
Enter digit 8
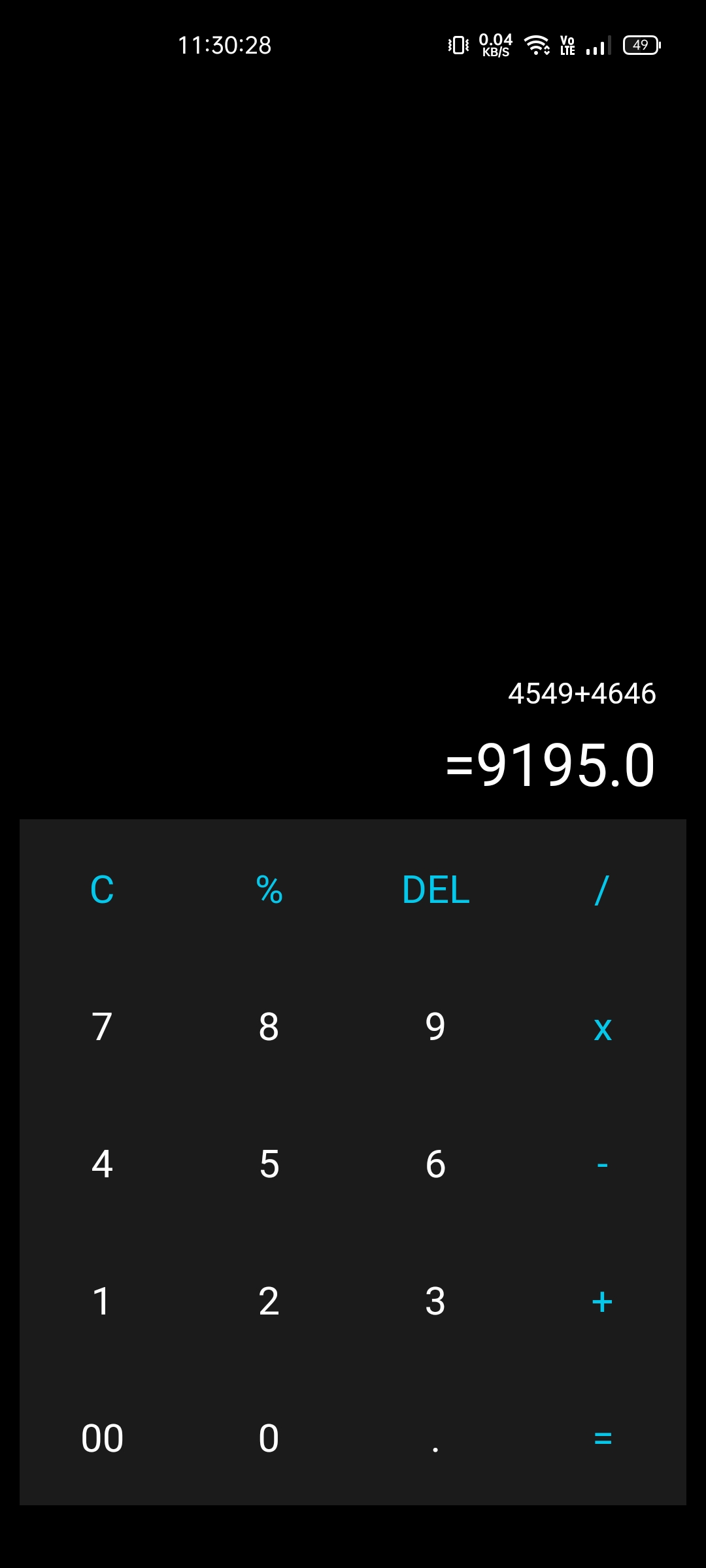coord(269,1026)
